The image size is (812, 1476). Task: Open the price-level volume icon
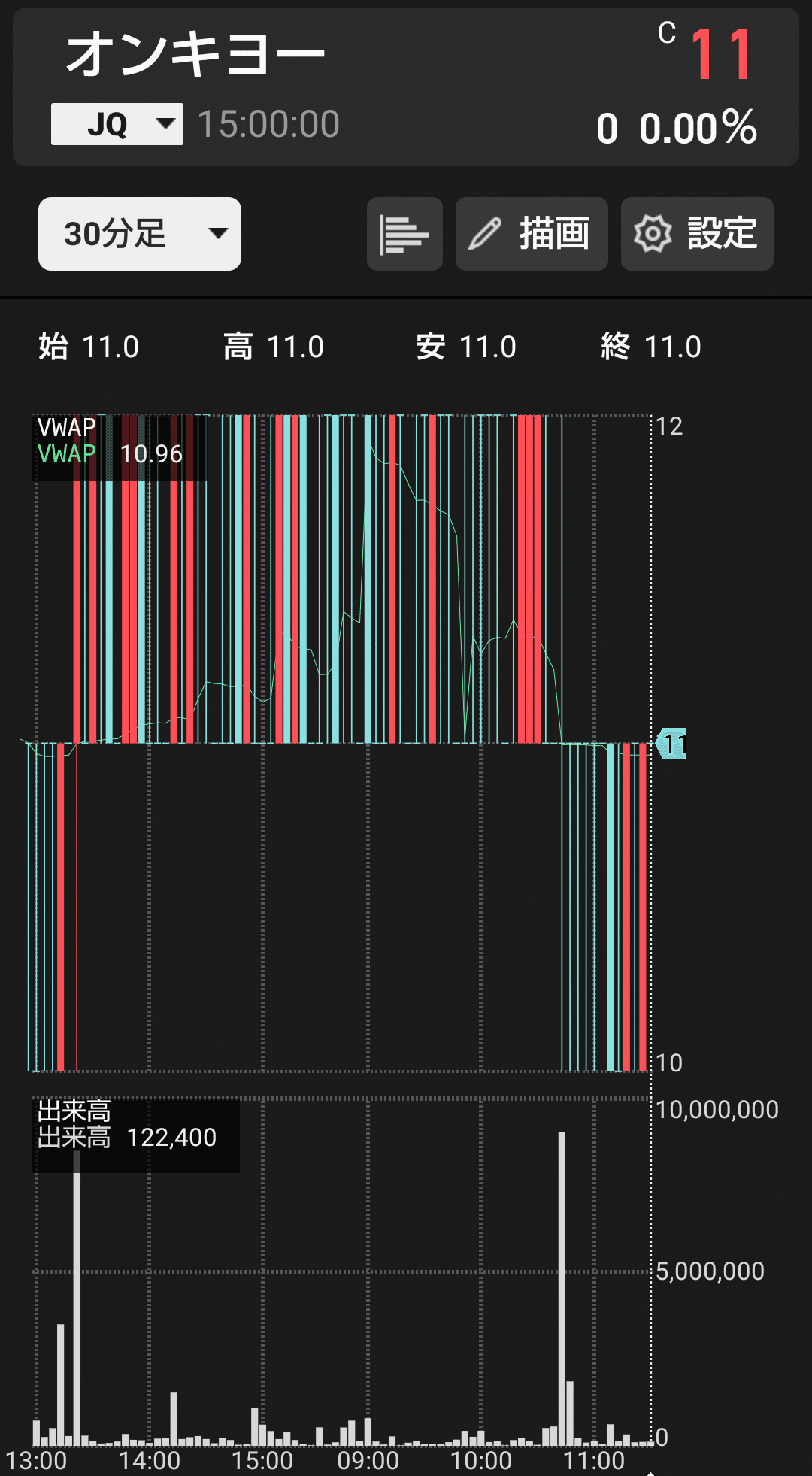coord(404,234)
